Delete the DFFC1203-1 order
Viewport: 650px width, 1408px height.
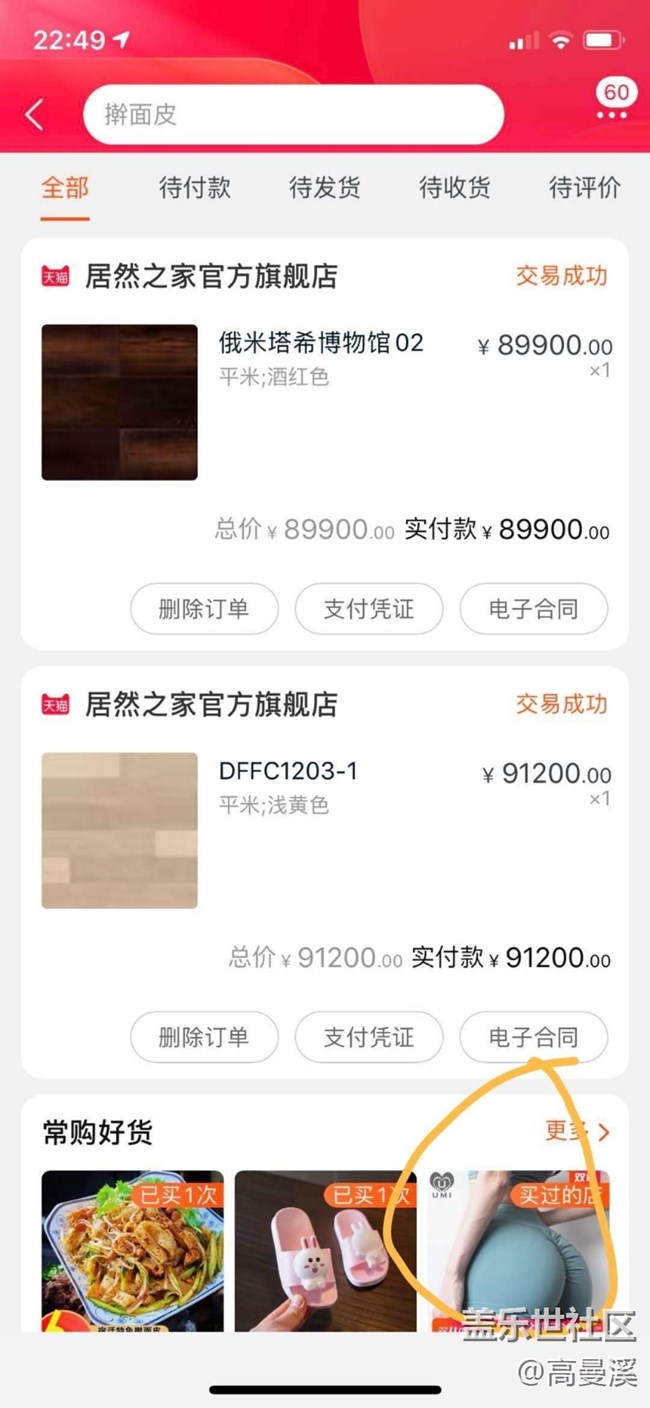[x=204, y=1037]
